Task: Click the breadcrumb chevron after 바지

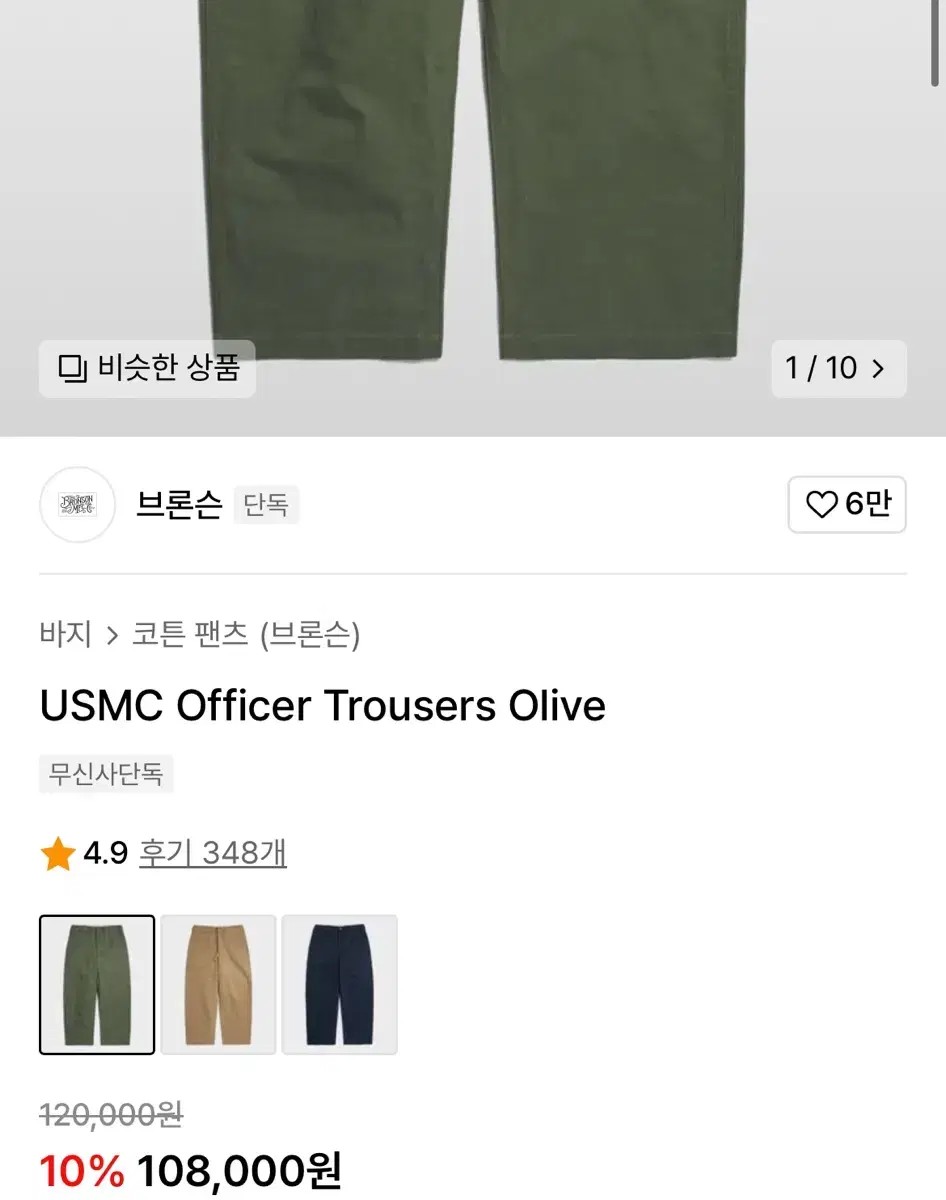Action: (x=113, y=634)
